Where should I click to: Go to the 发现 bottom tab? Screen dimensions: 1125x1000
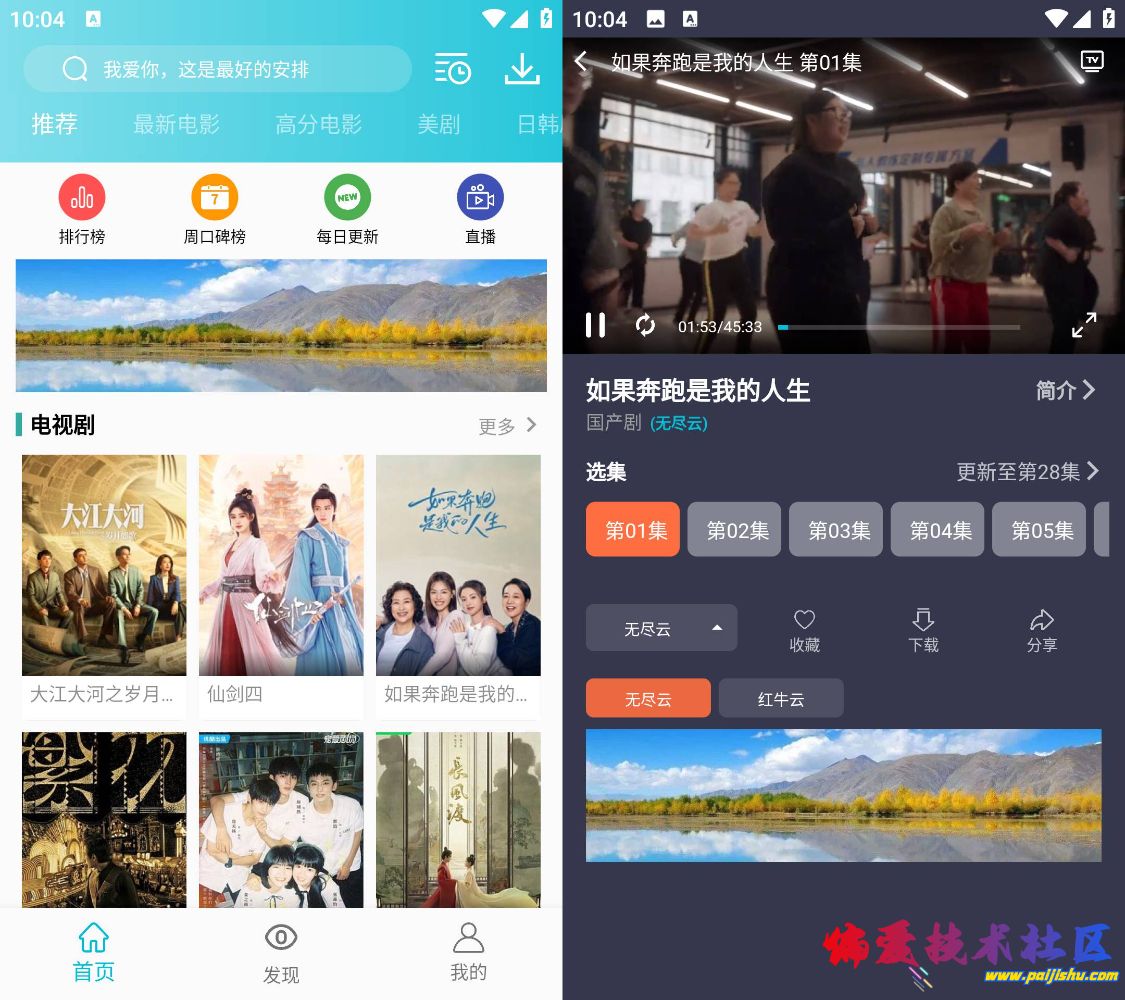281,953
